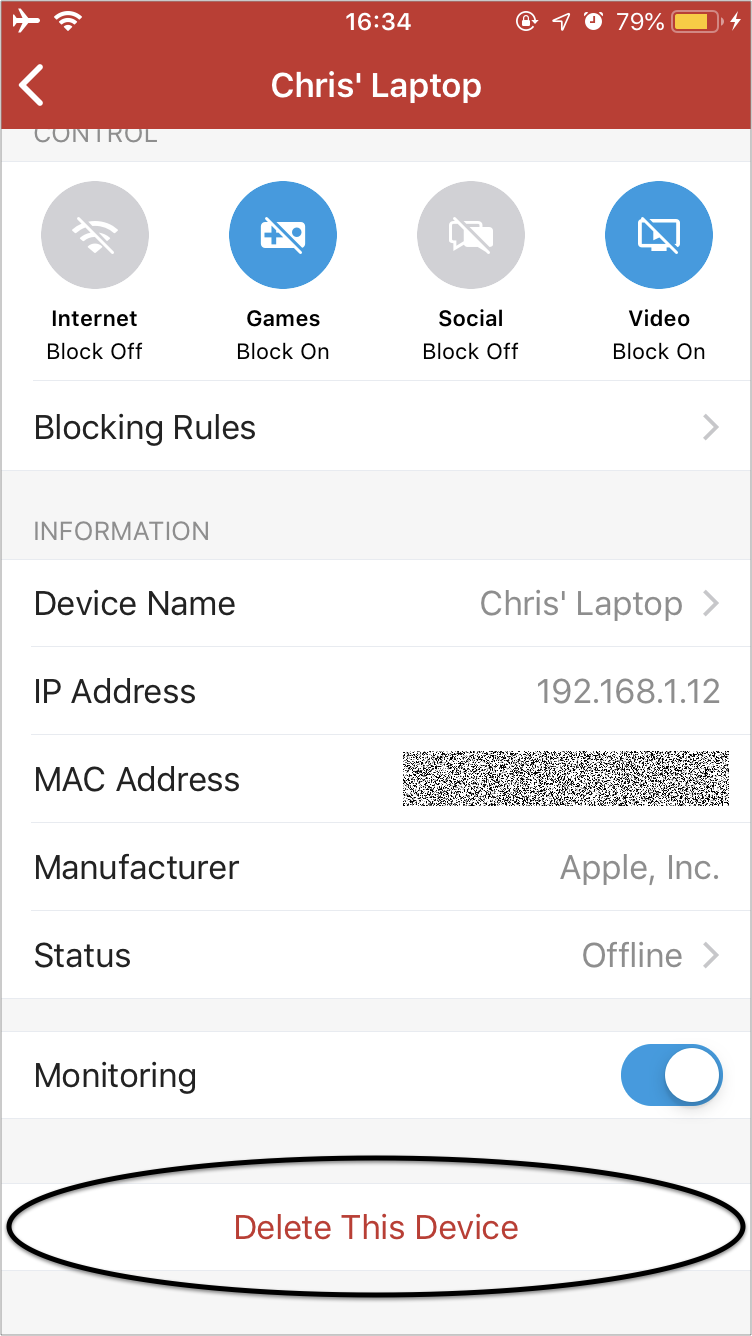This screenshot has height=1336, width=752.
Task: Disable the Monitoring switch
Action: 671,1075
